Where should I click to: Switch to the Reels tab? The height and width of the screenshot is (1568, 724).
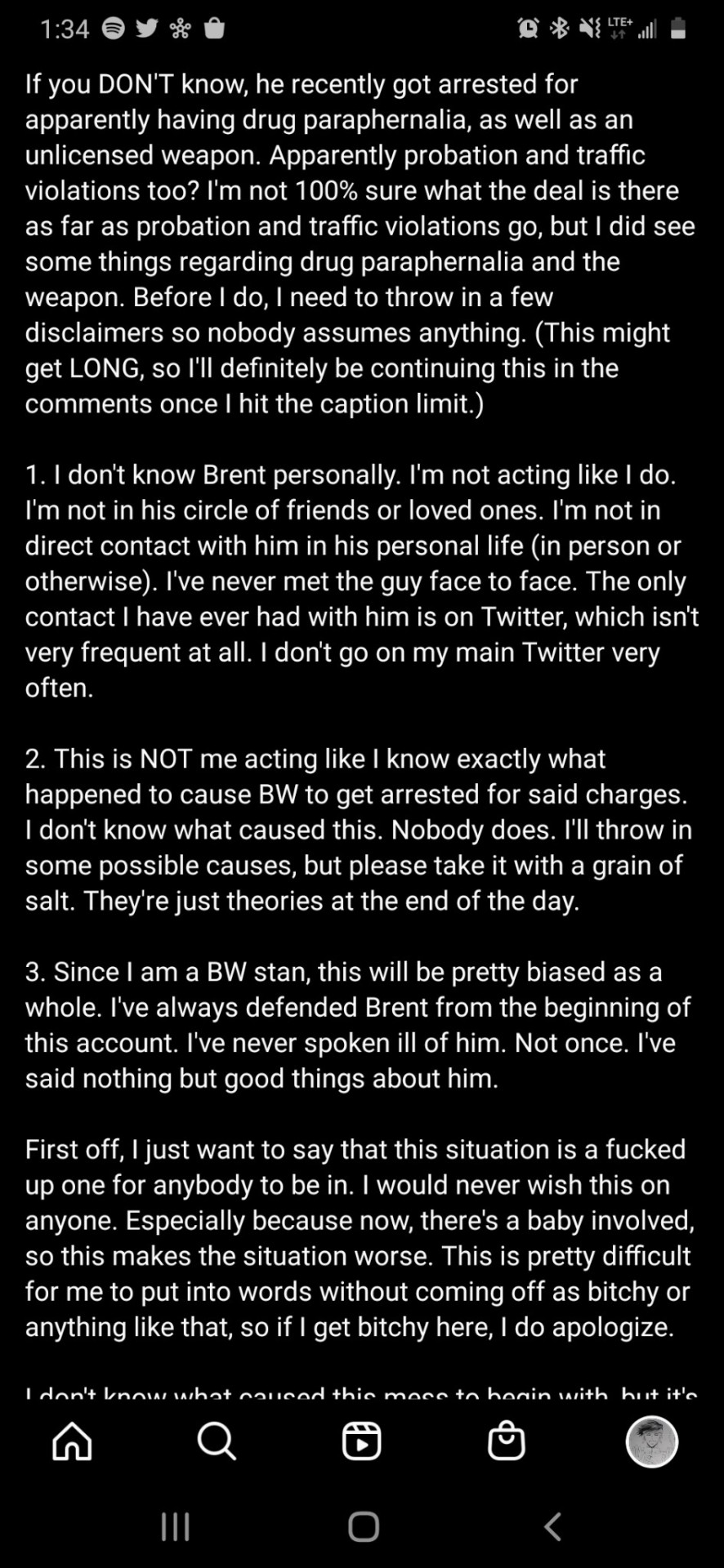coord(361,1442)
